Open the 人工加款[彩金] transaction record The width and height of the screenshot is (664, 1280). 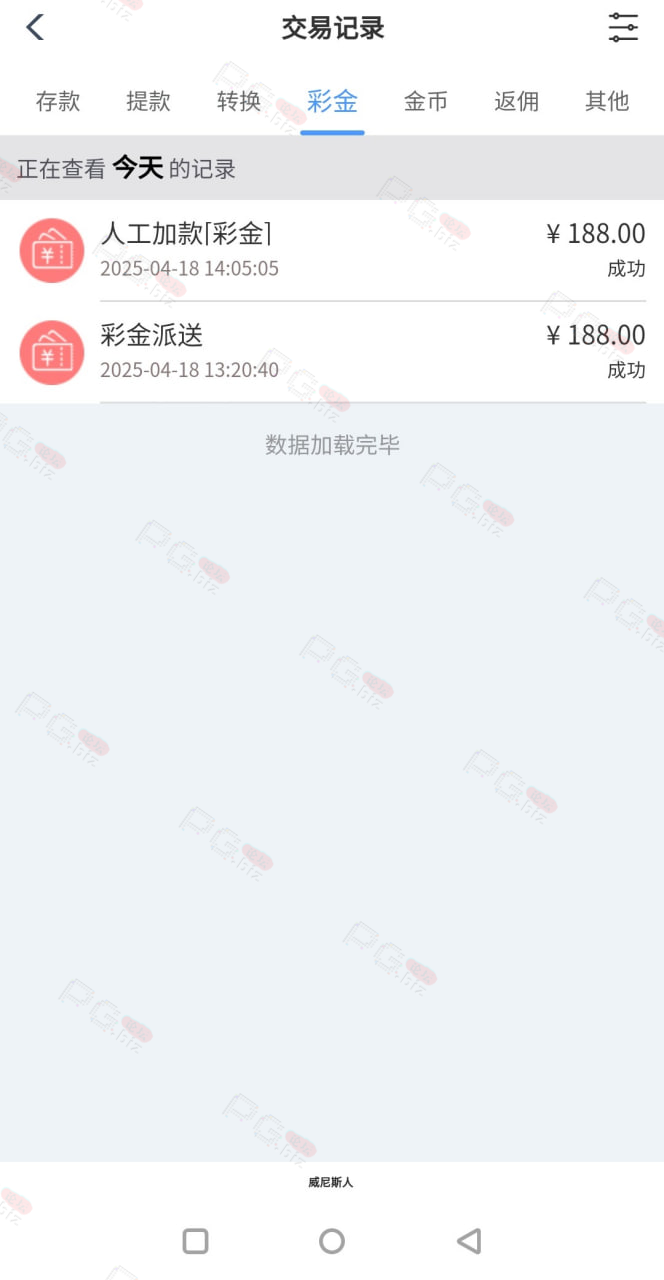332,250
